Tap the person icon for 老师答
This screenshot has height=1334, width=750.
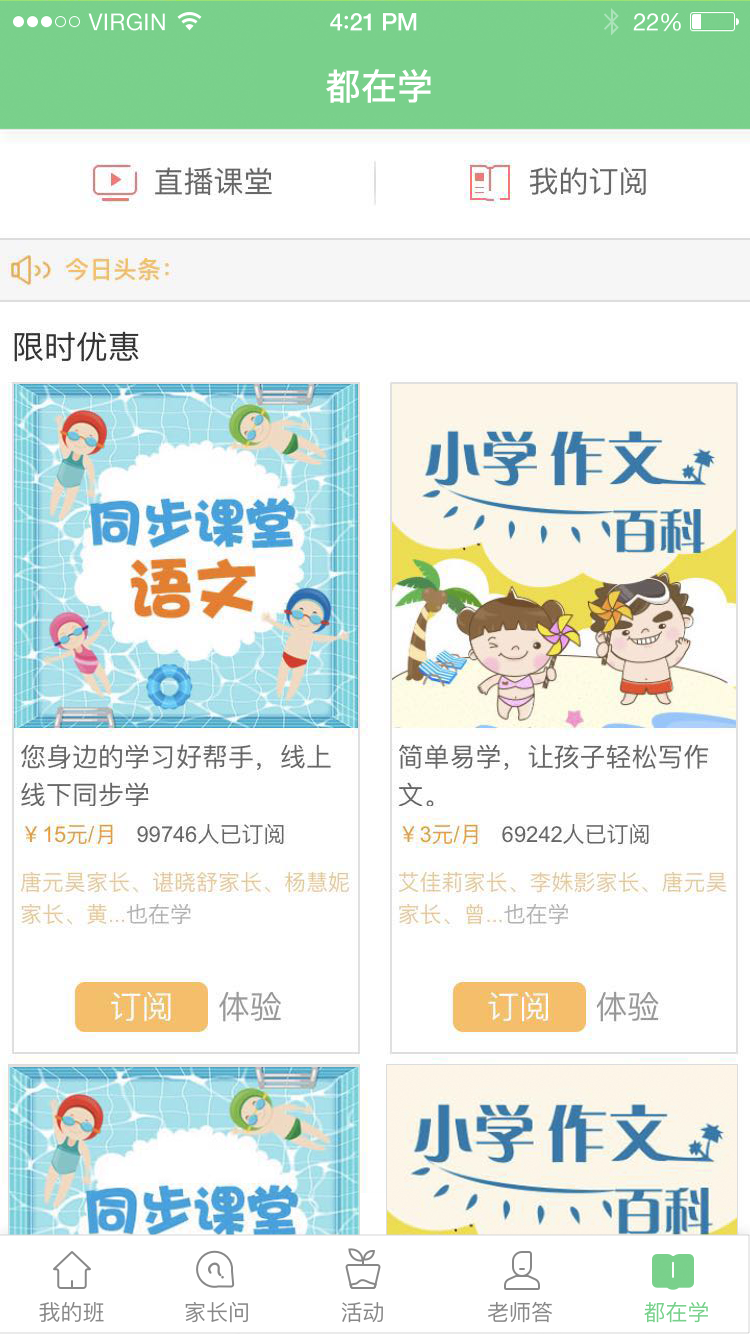521,1271
